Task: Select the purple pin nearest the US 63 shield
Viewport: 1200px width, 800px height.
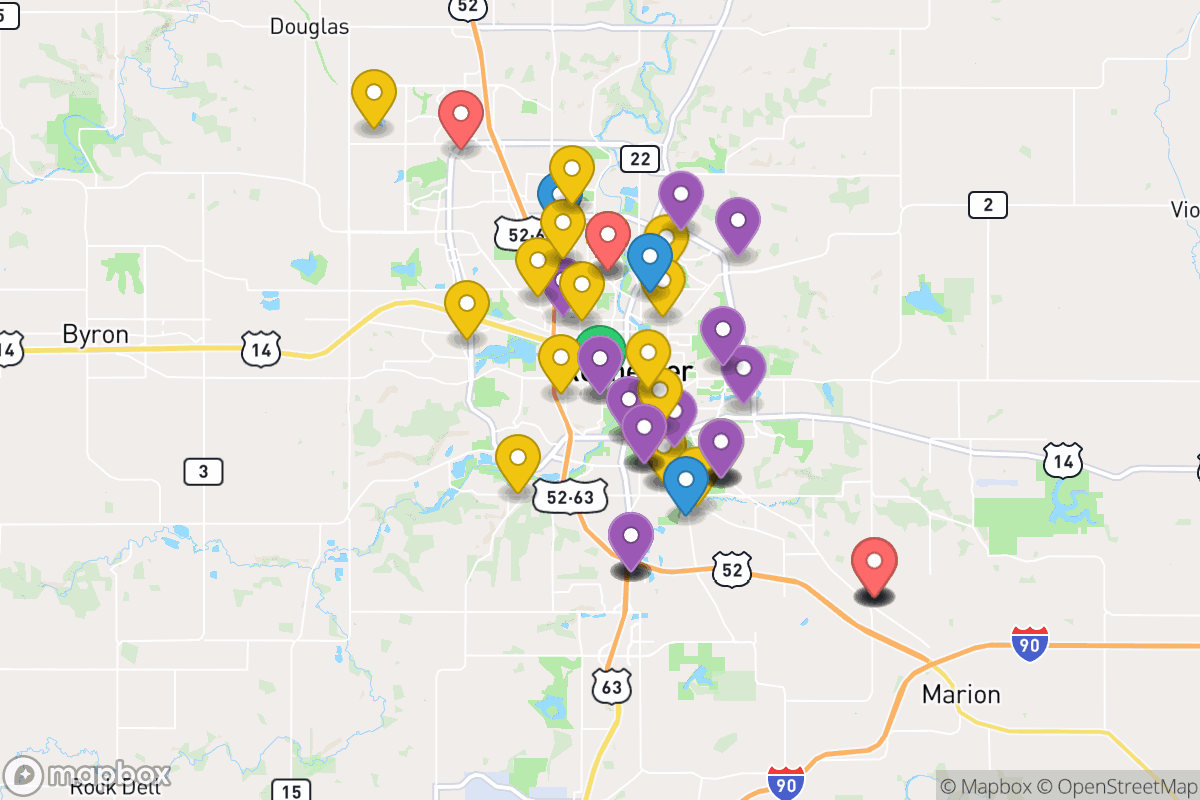Action: (631, 537)
